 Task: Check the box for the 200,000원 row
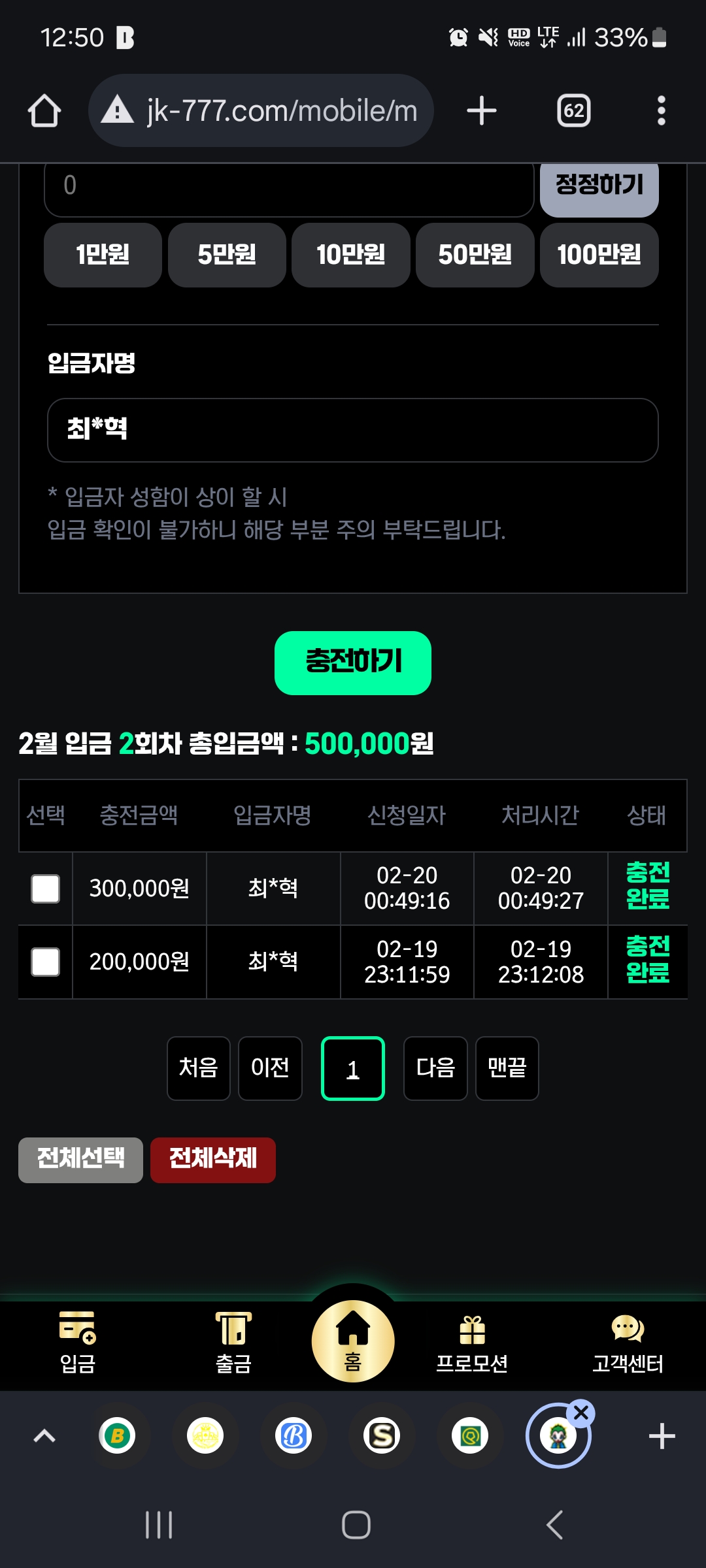(46, 962)
